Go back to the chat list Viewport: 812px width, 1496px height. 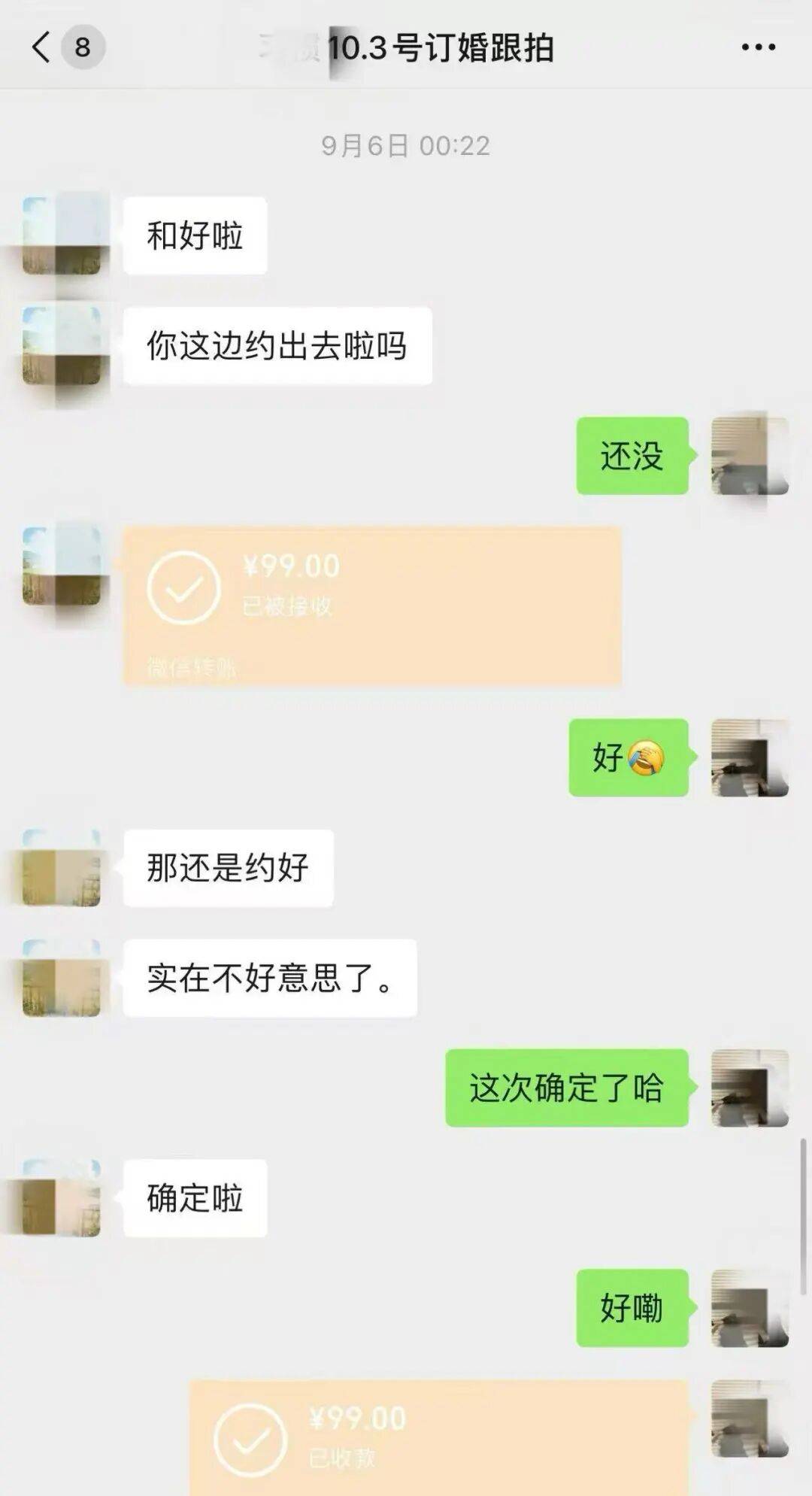click(x=42, y=47)
